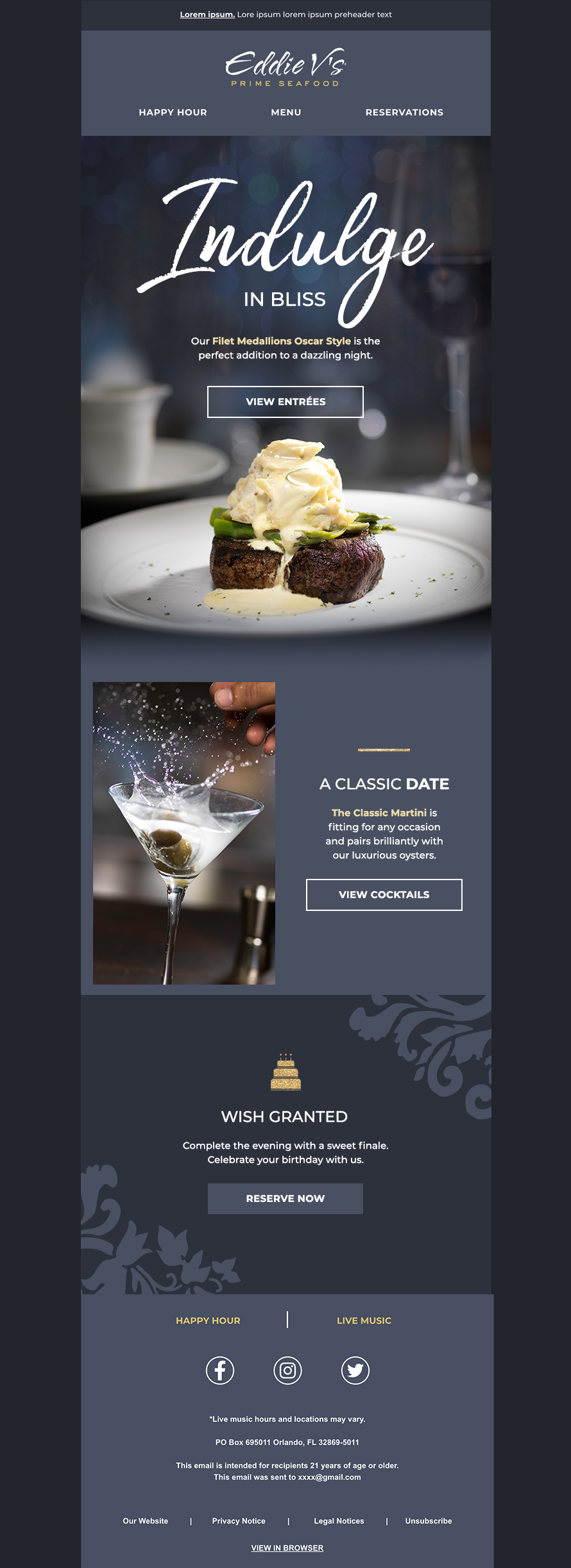Open the Filet Medallions Oscar Style link
Screen dimensions: 571x1568
click(281, 341)
